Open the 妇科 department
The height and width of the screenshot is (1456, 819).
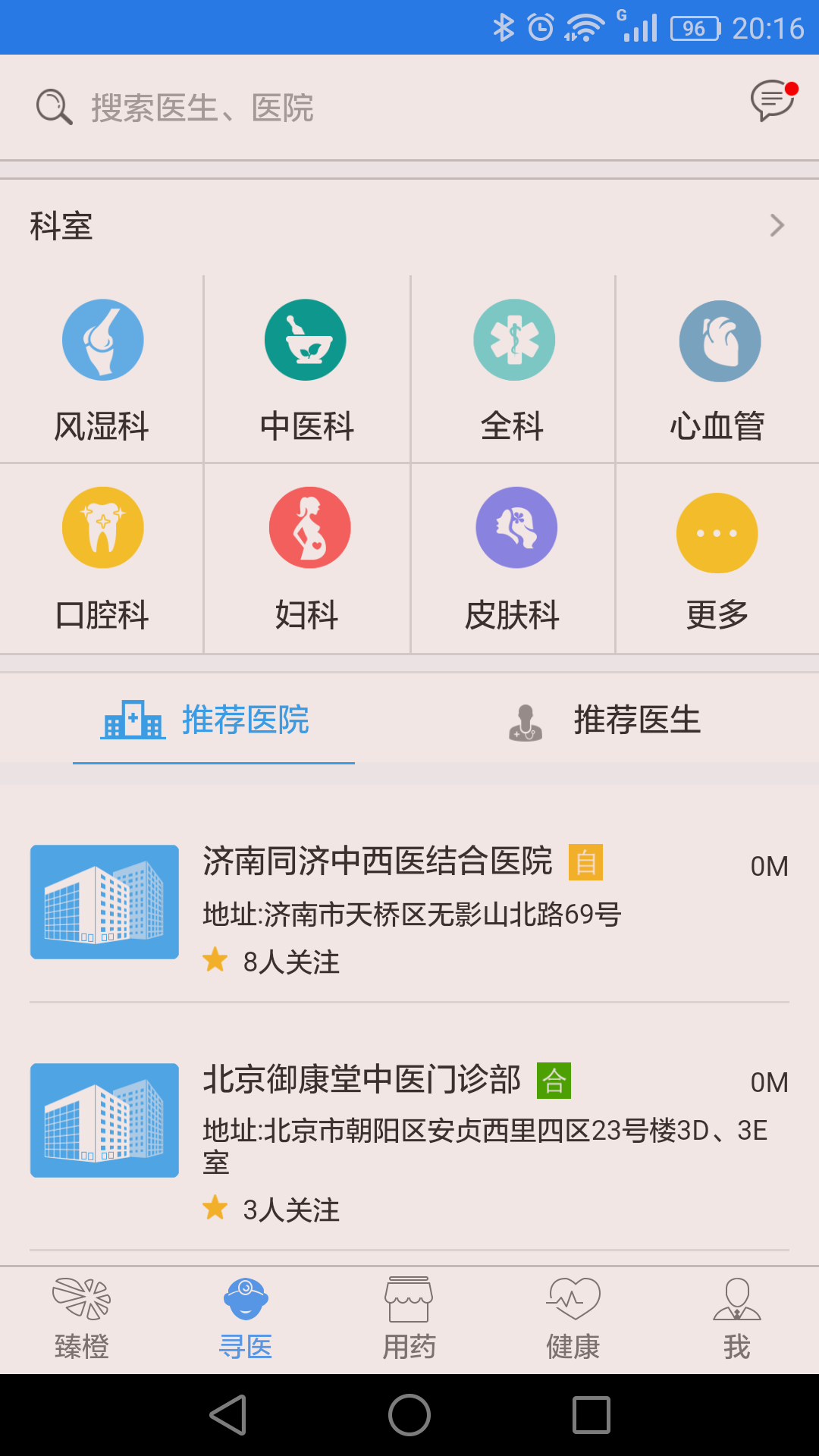306,559
